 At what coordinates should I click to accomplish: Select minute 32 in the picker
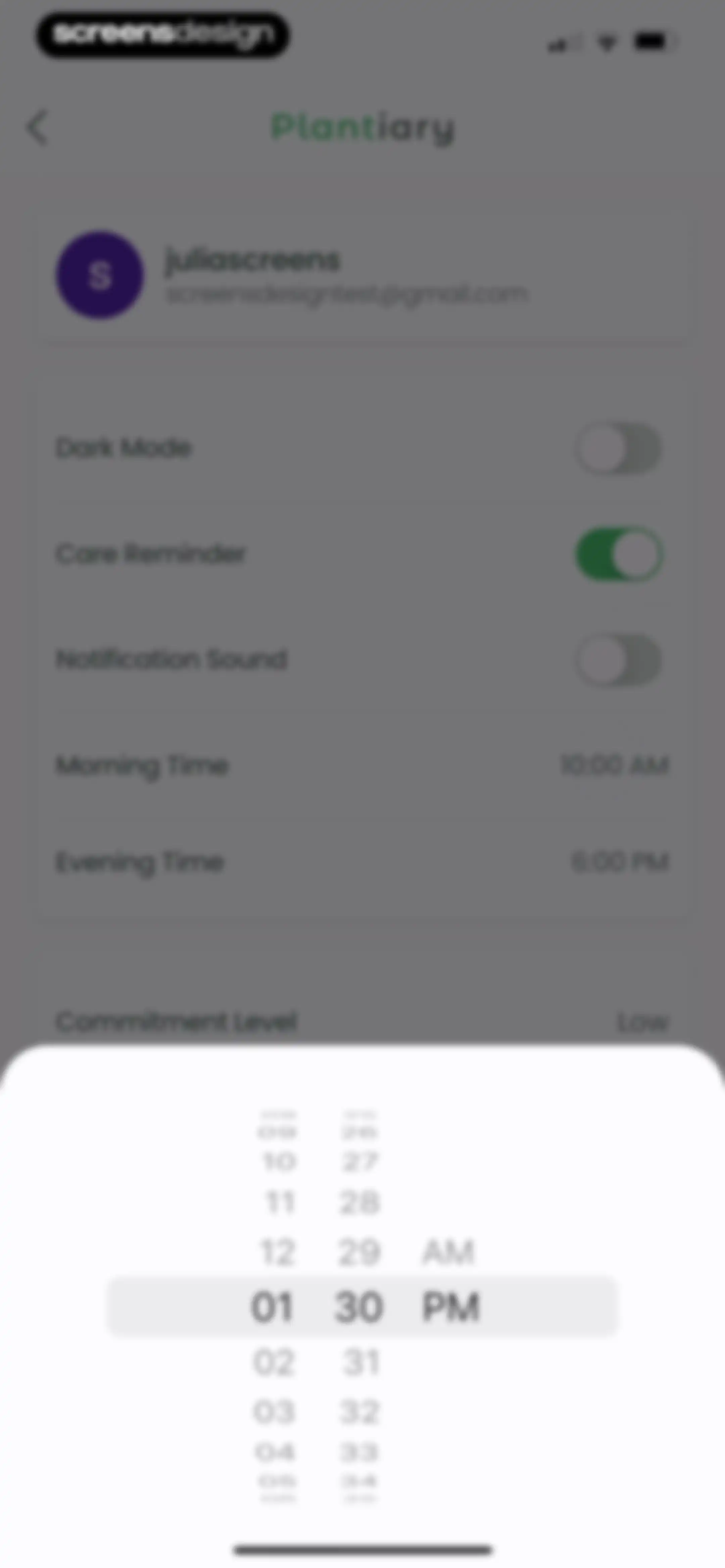(x=359, y=1411)
